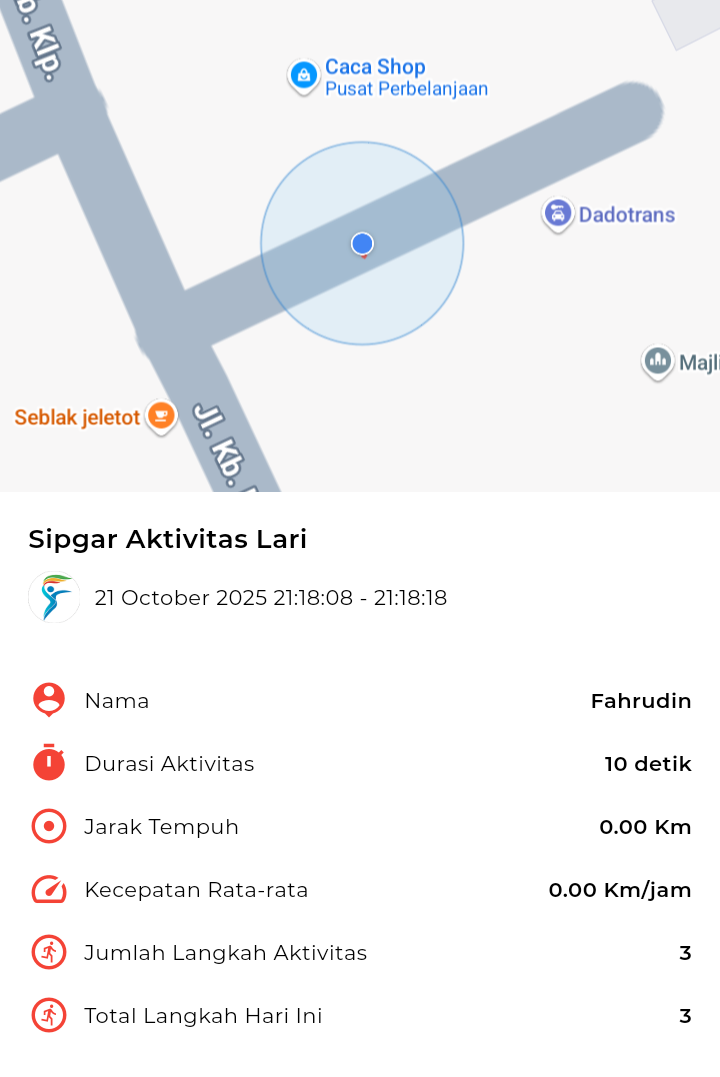The height and width of the screenshot is (1077, 720).
Task: Open the Dadotrans place marker
Action: point(558,213)
